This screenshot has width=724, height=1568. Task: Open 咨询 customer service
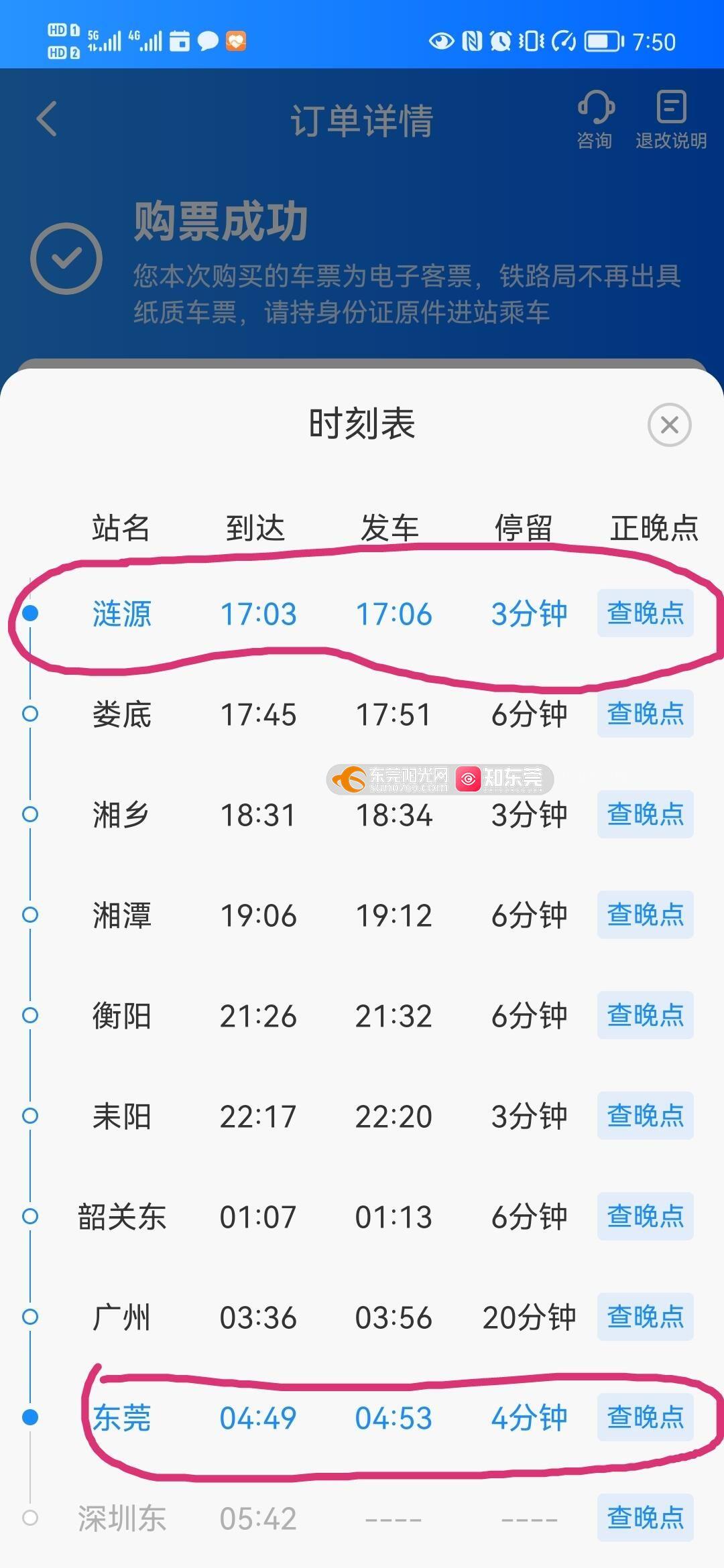point(595,119)
